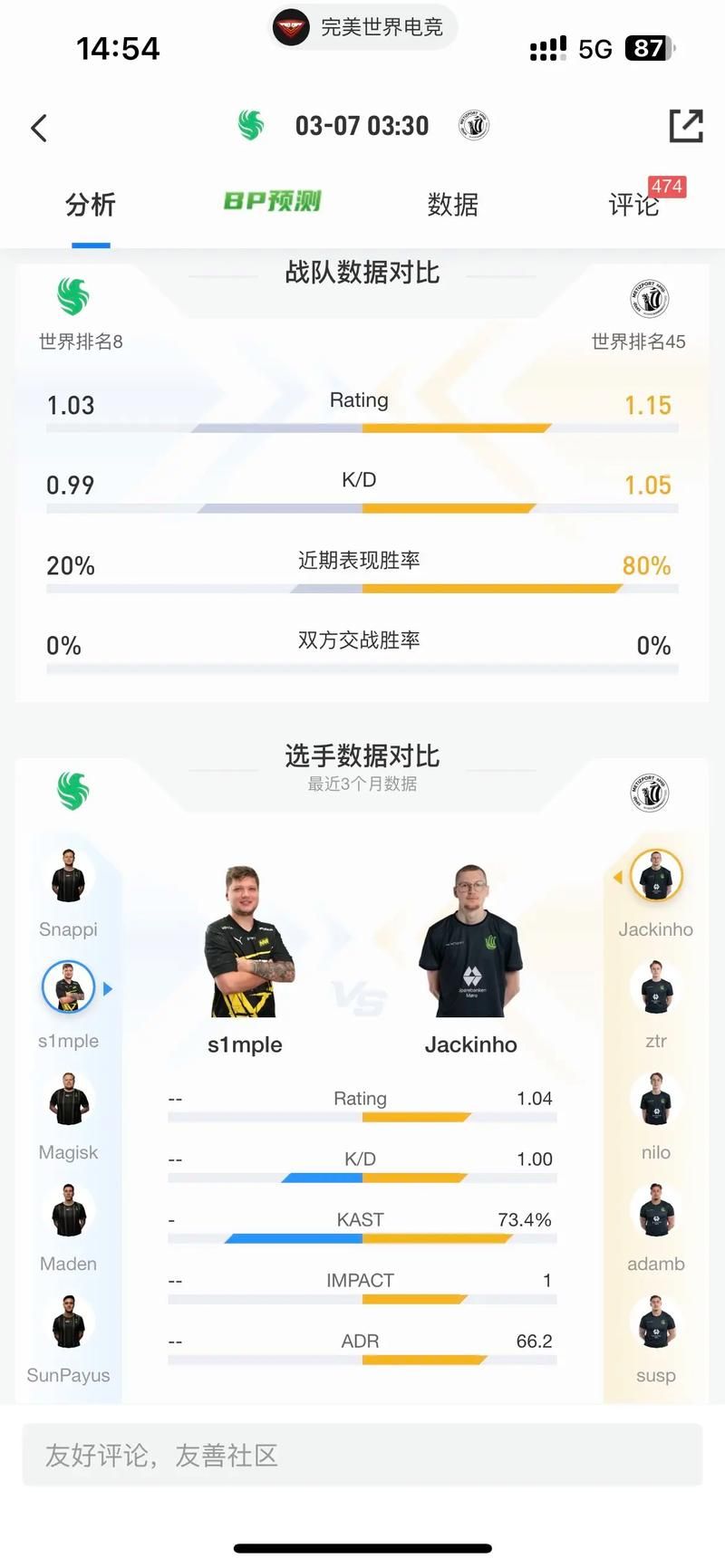
Task: Share this match page
Action: [x=685, y=126]
